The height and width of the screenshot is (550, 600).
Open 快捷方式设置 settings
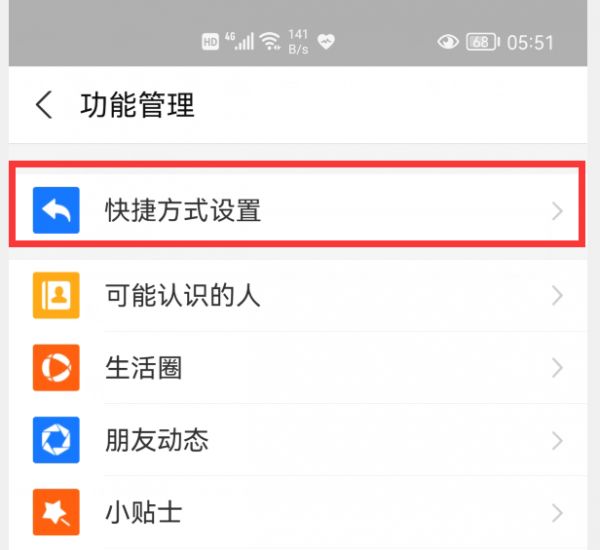click(298, 211)
